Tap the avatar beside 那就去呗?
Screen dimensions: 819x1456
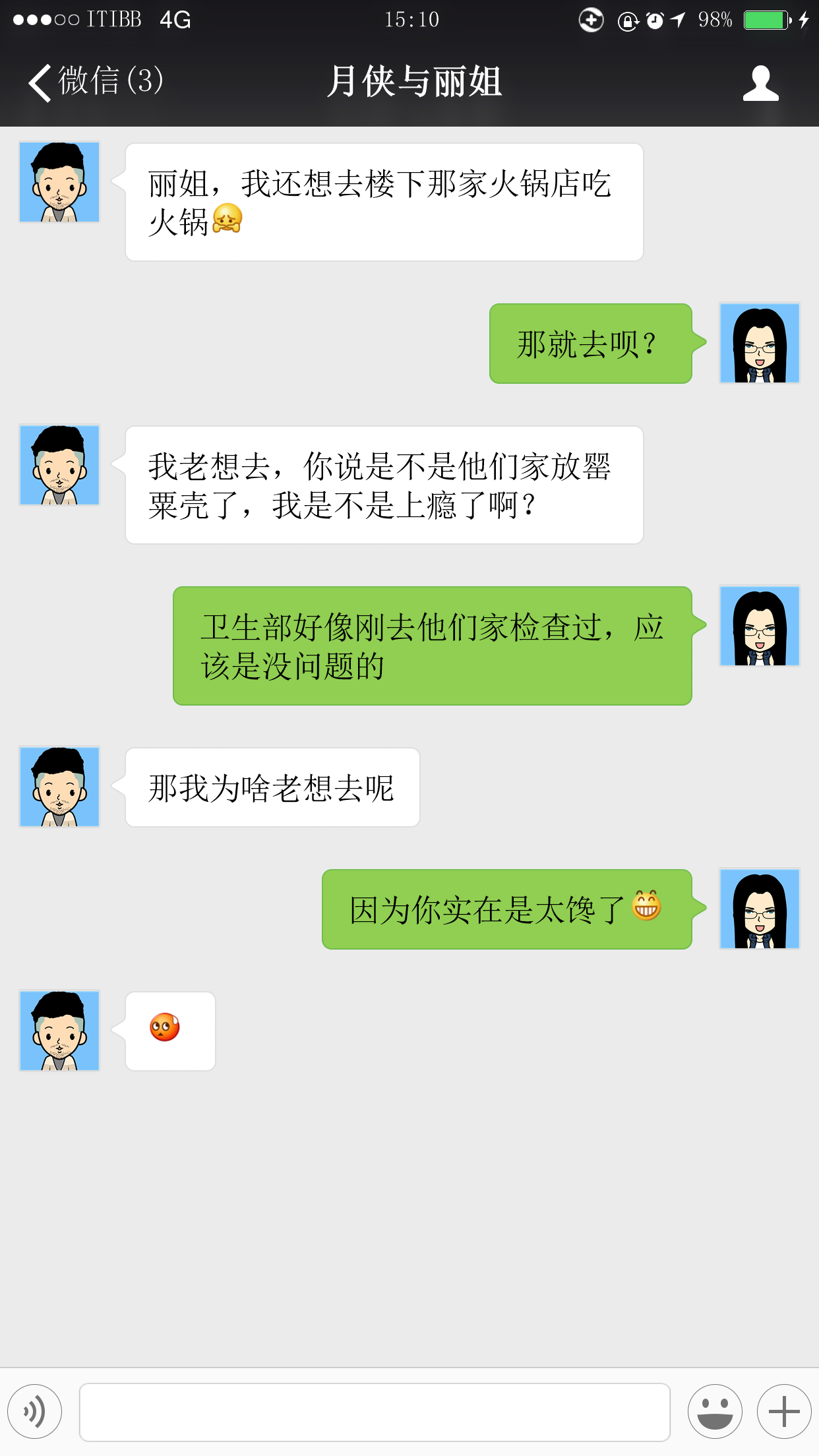[x=759, y=343]
